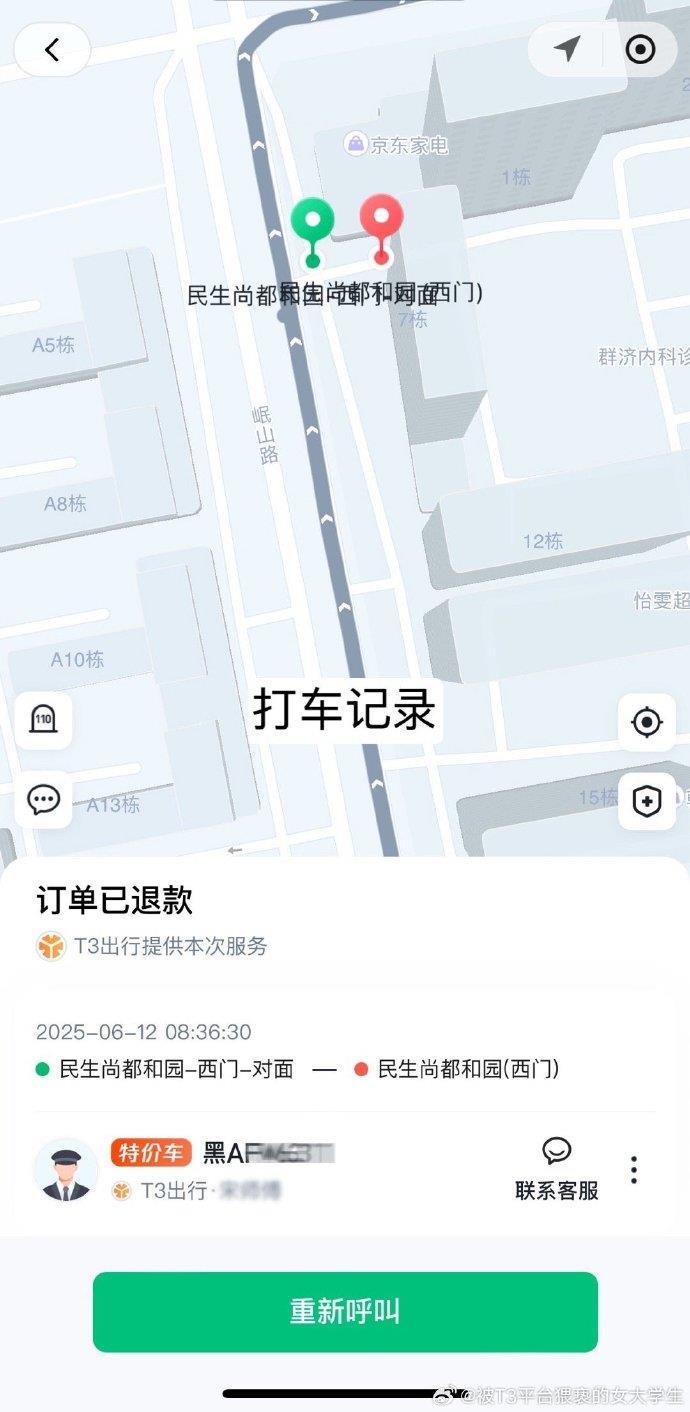Go back using the top-left arrow
The height and width of the screenshot is (1412, 690).
pyautogui.click(x=52, y=50)
